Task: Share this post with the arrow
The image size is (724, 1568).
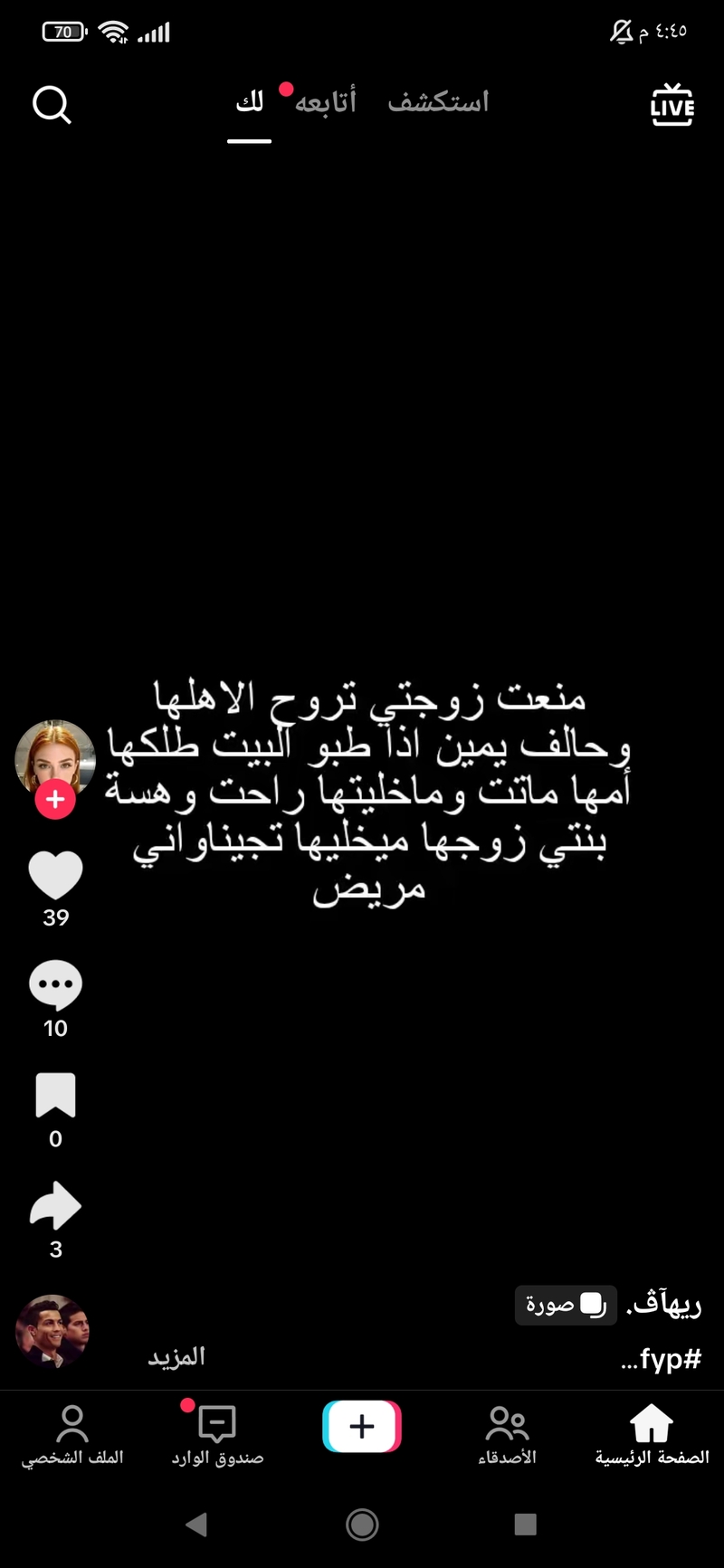Action: click(55, 1206)
